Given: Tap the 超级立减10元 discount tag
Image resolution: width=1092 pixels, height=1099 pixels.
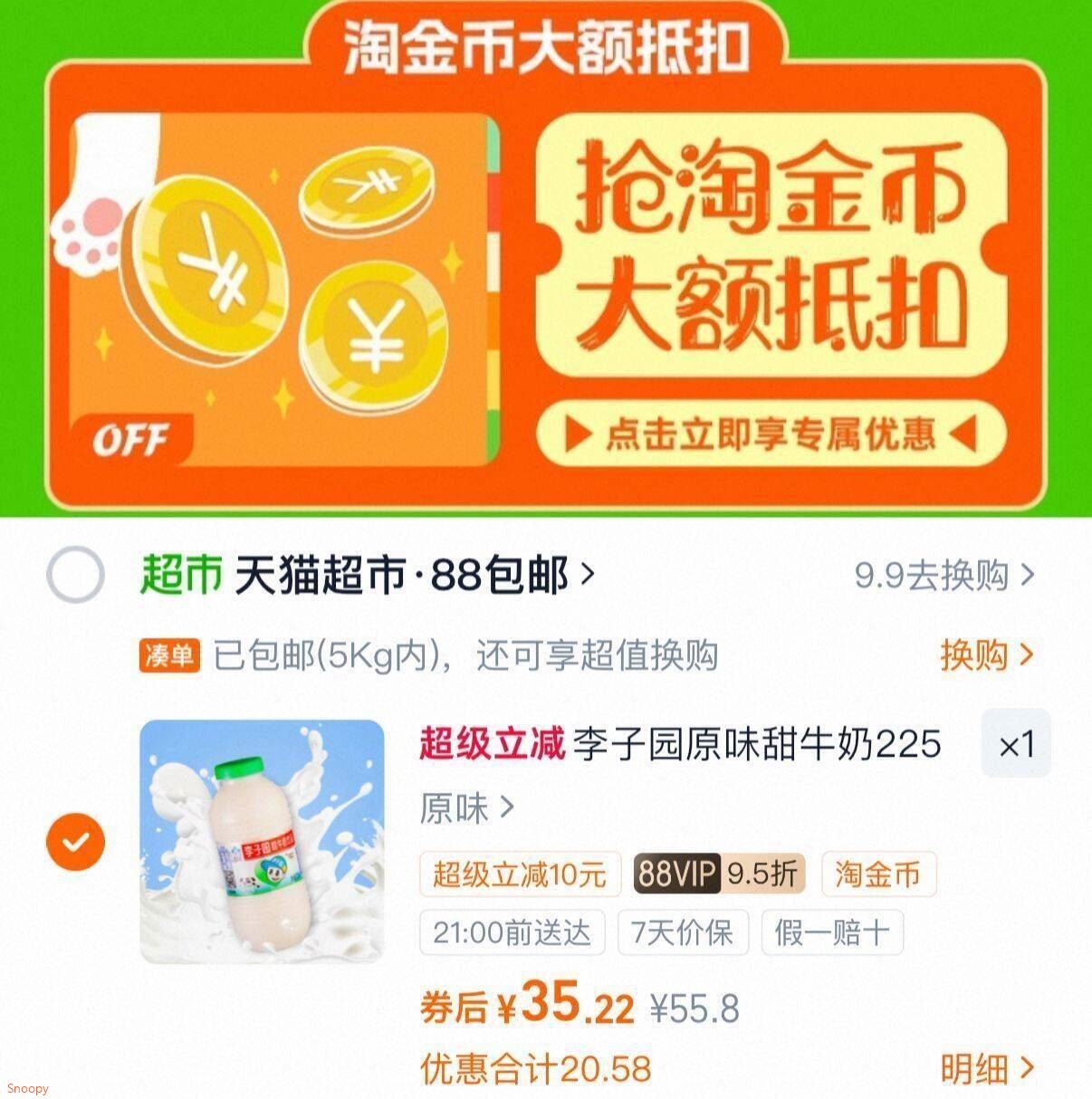Looking at the screenshot, I should 520,874.
